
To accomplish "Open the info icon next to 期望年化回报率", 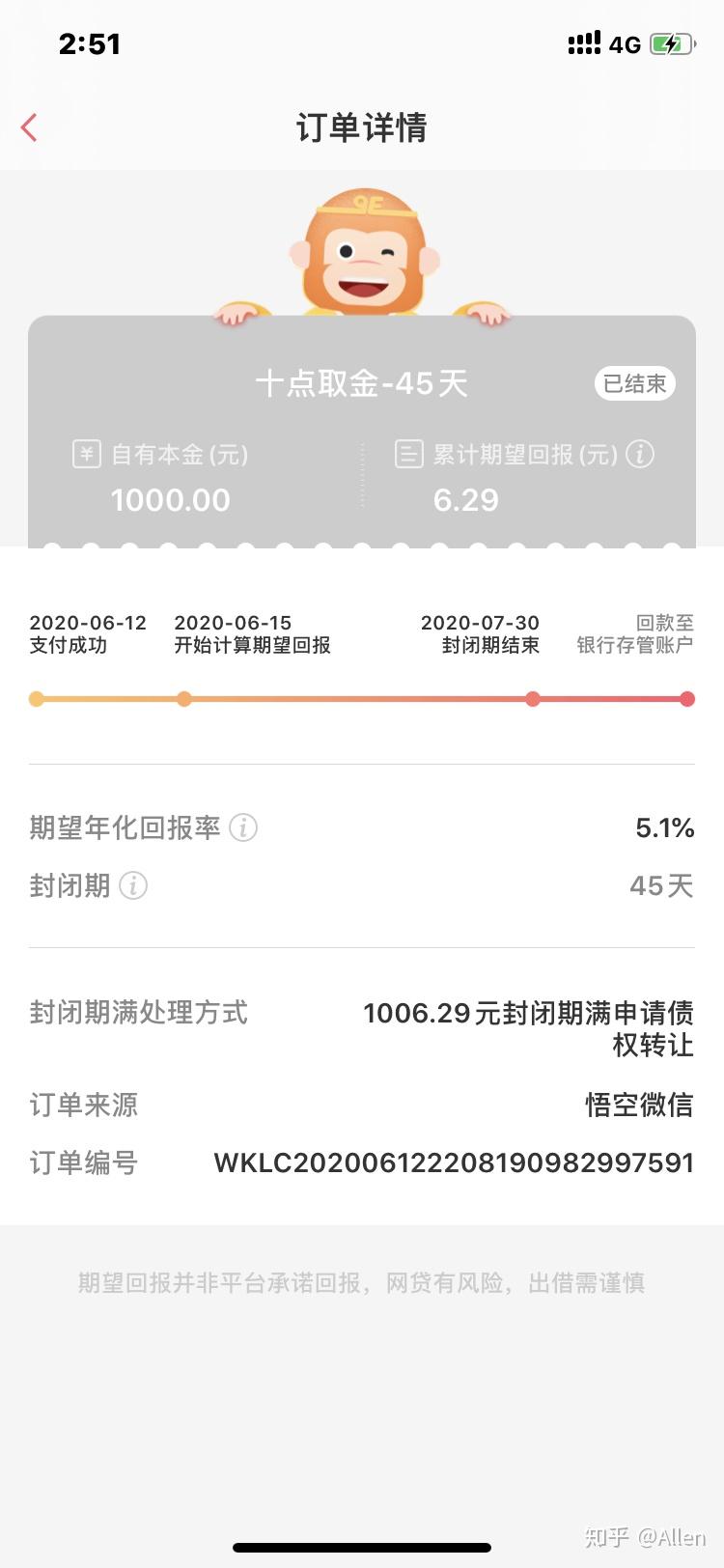I will tap(242, 828).
